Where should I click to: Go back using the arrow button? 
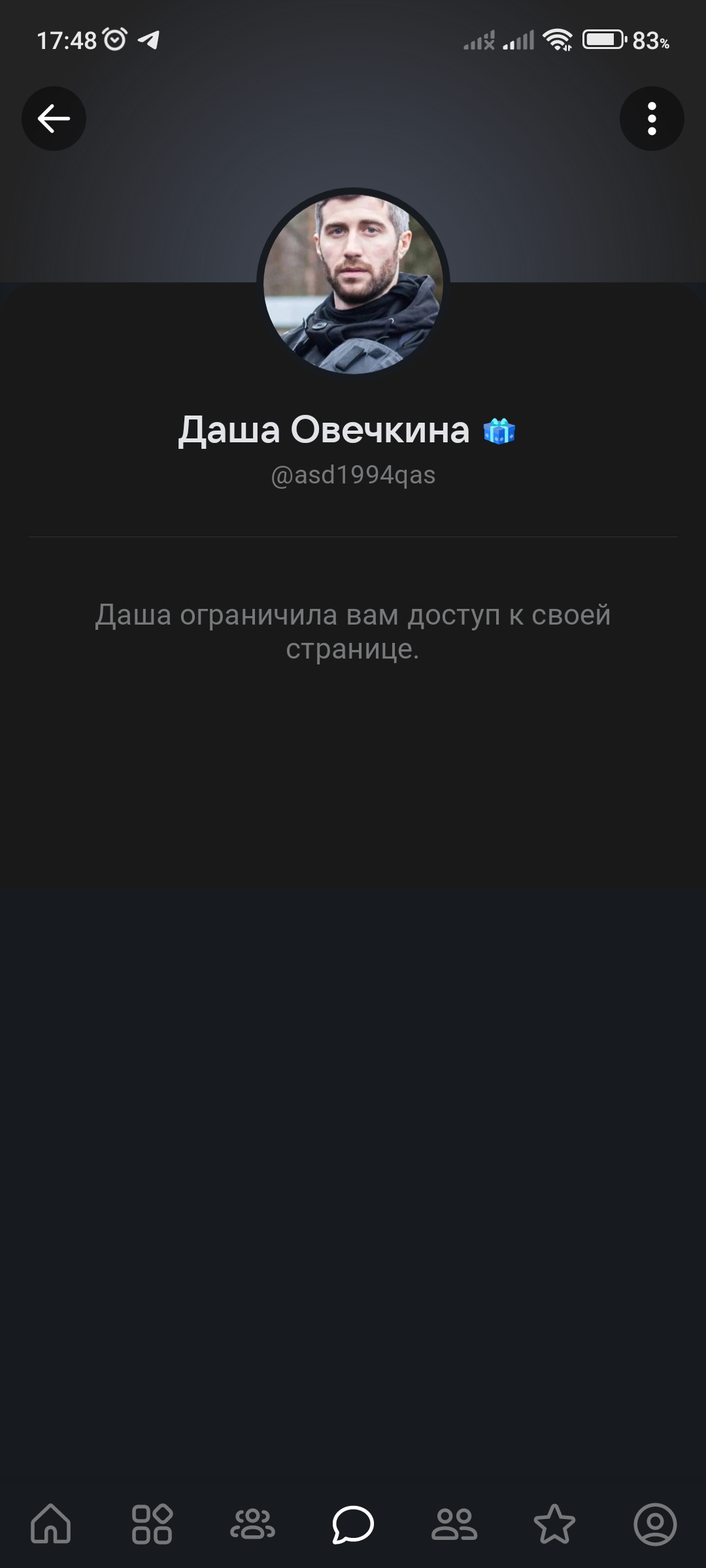coord(54,118)
